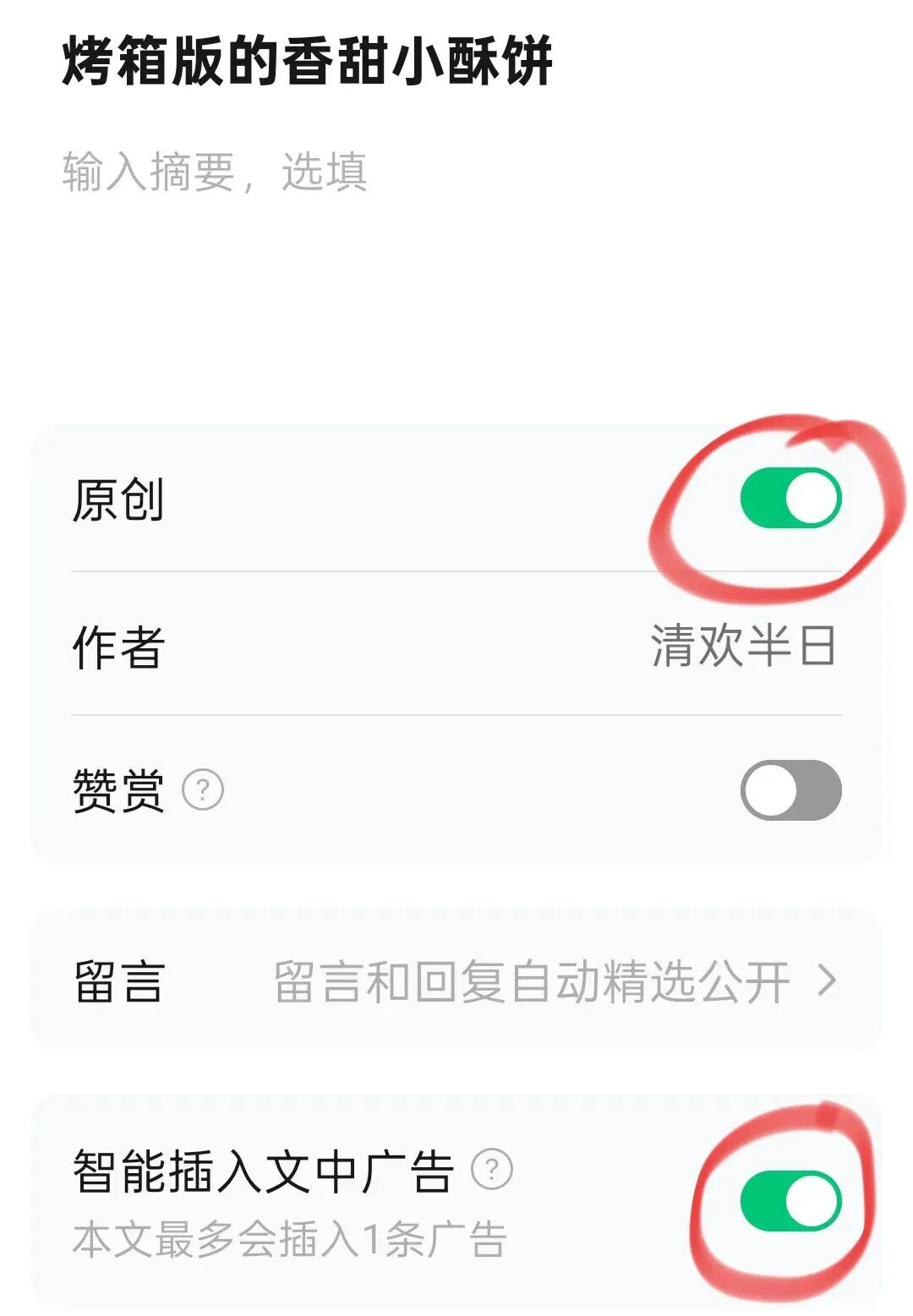Click the 智能插入文中广告 label

point(262,1171)
